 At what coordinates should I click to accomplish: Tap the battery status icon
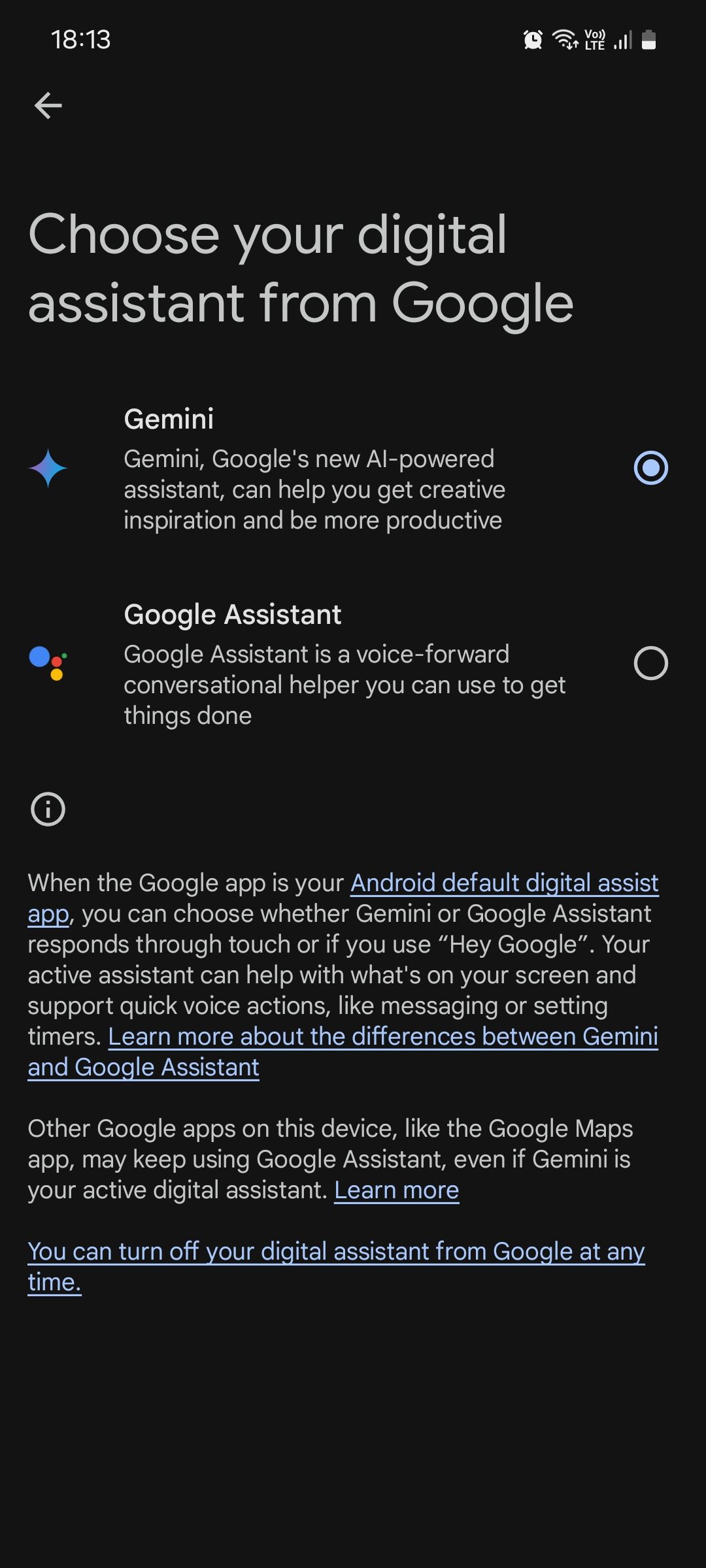(x=648, y=41)
